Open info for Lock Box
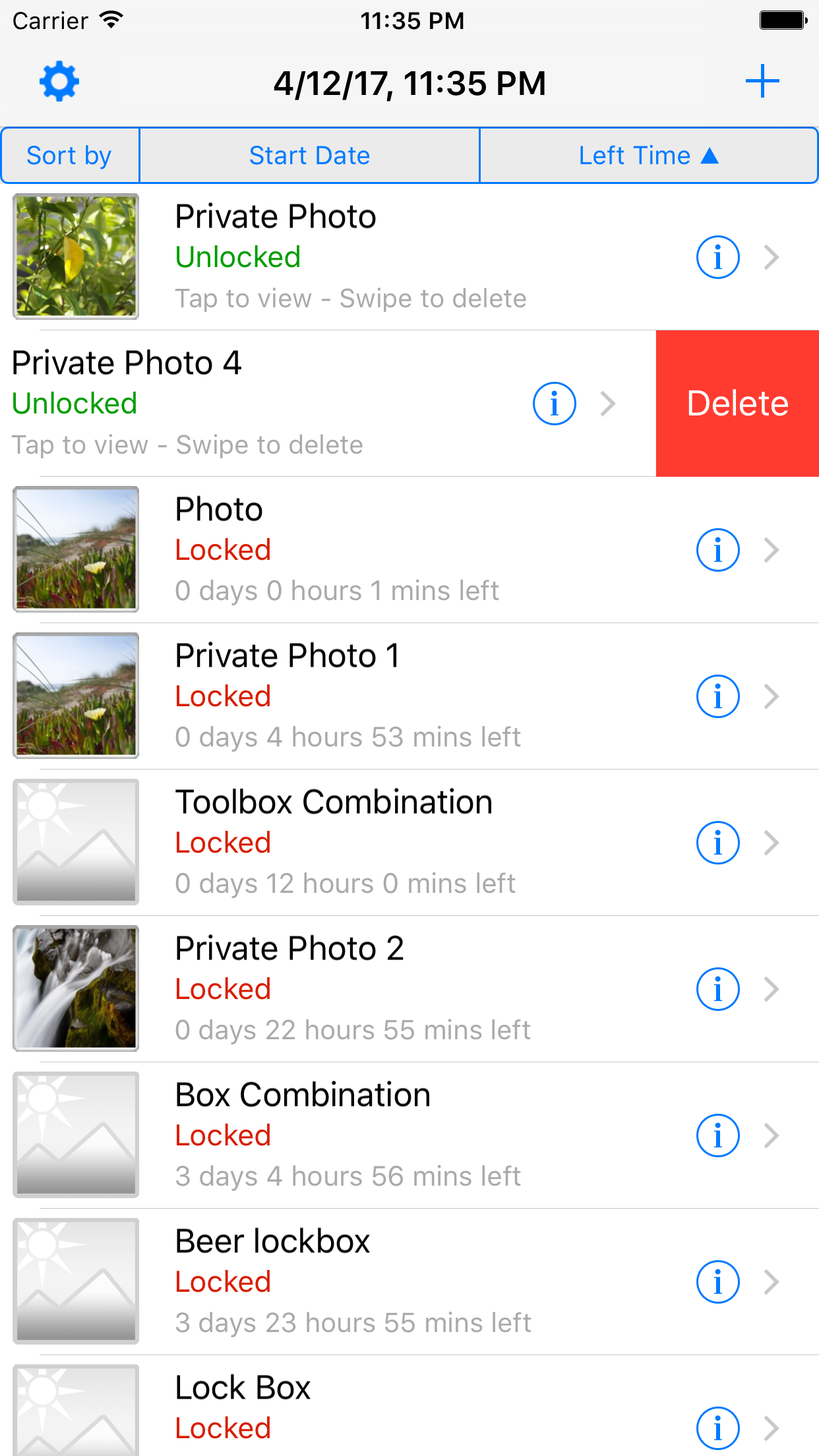This screenshot has height=1456, width=819. pos(718,1428)
